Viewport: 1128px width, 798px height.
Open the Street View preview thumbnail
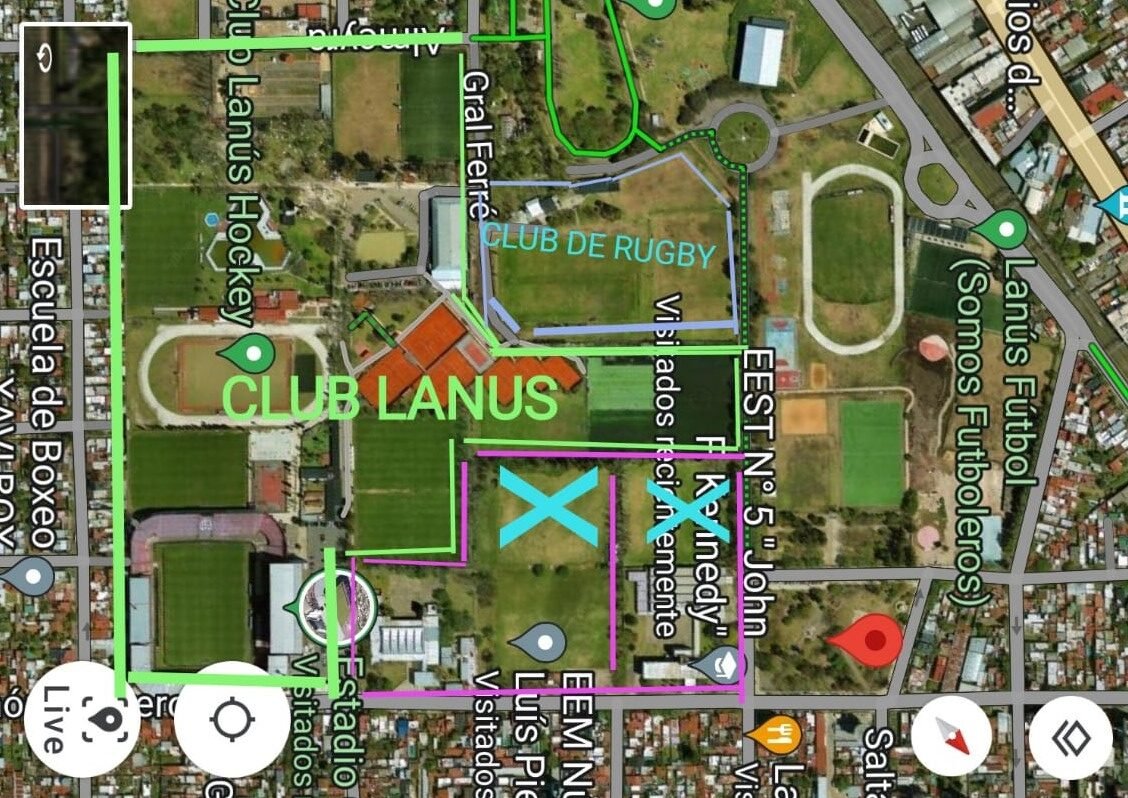tap(76, 115)
